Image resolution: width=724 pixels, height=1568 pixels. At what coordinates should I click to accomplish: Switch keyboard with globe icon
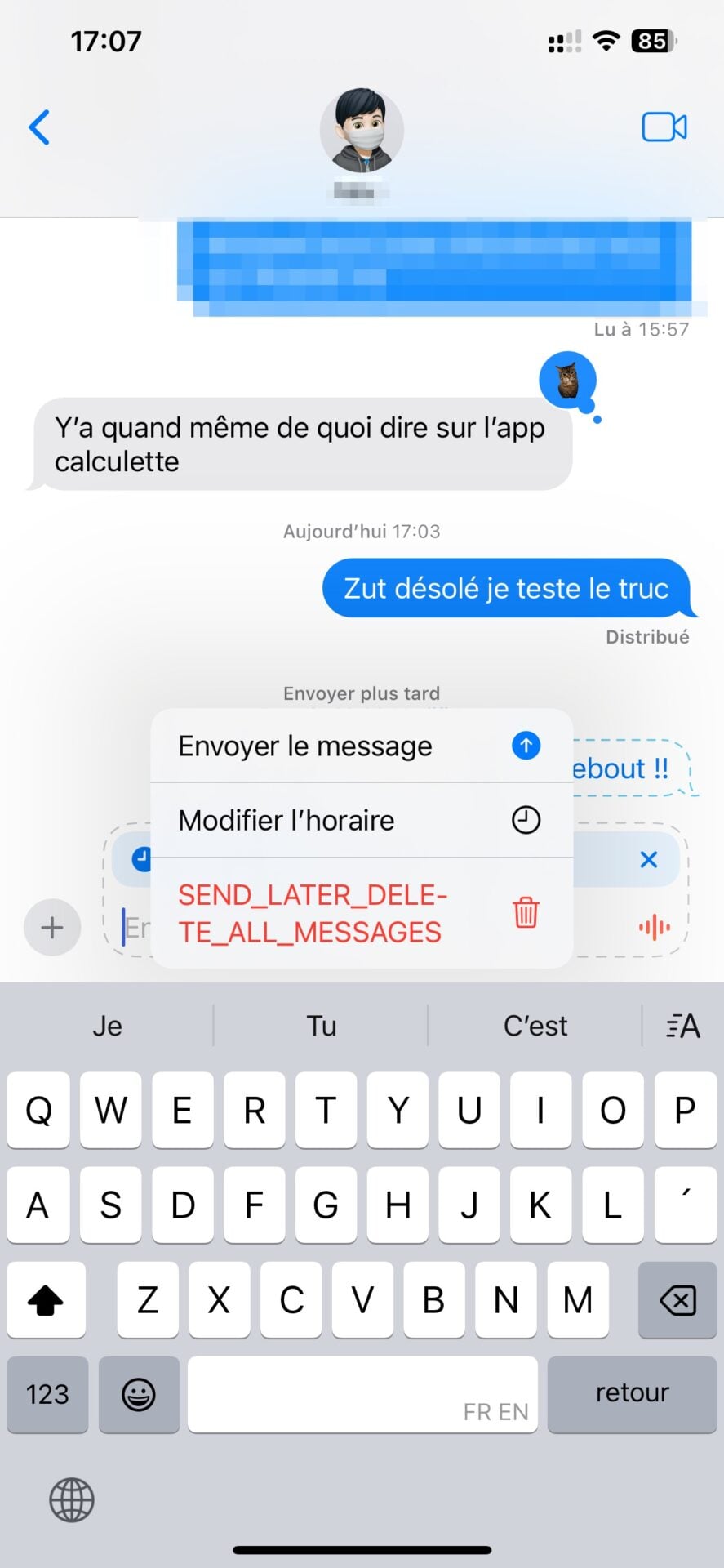coord(72,1500)
